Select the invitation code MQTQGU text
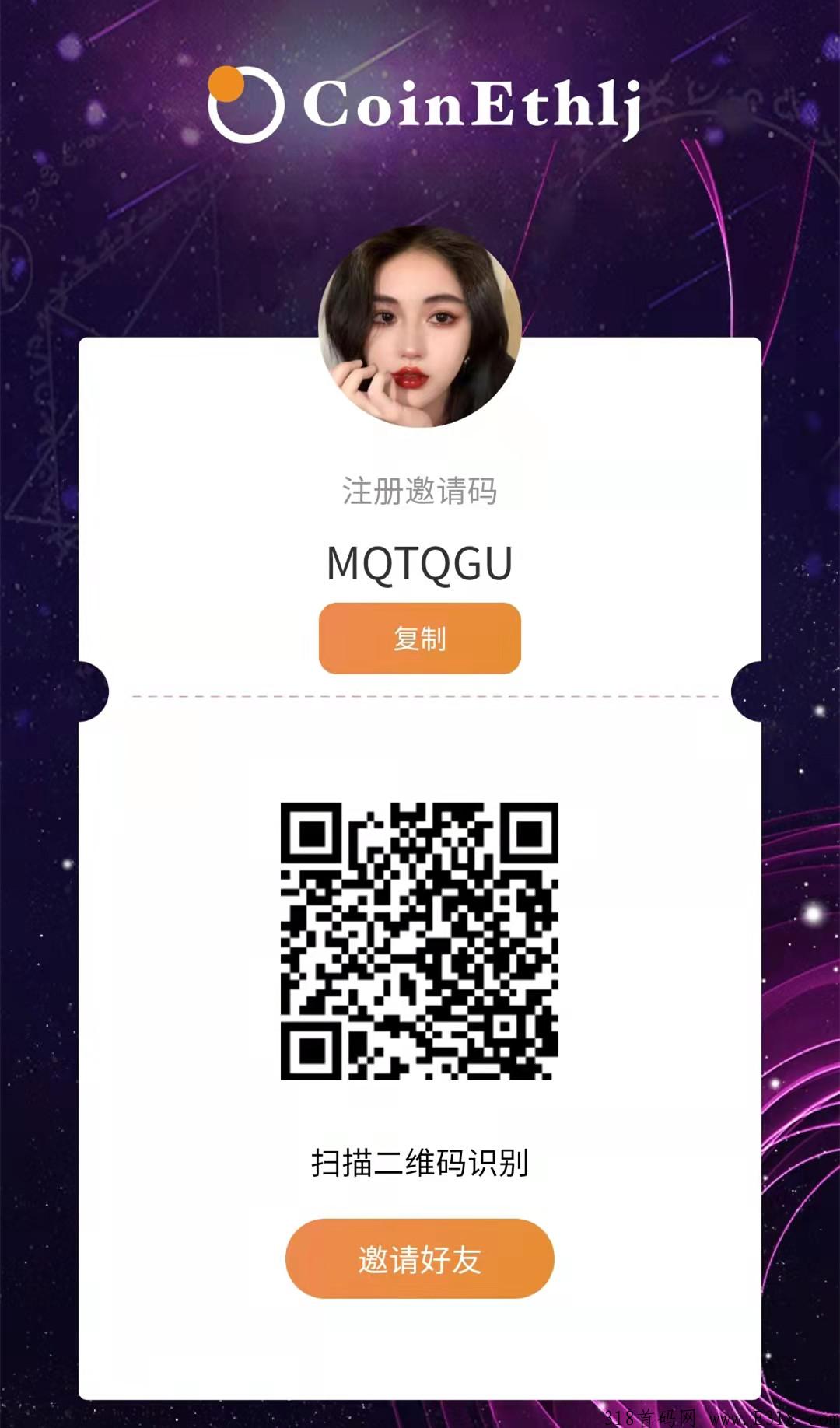The height and width of the screenshot is (1428, 840). [x=418, y=565]
